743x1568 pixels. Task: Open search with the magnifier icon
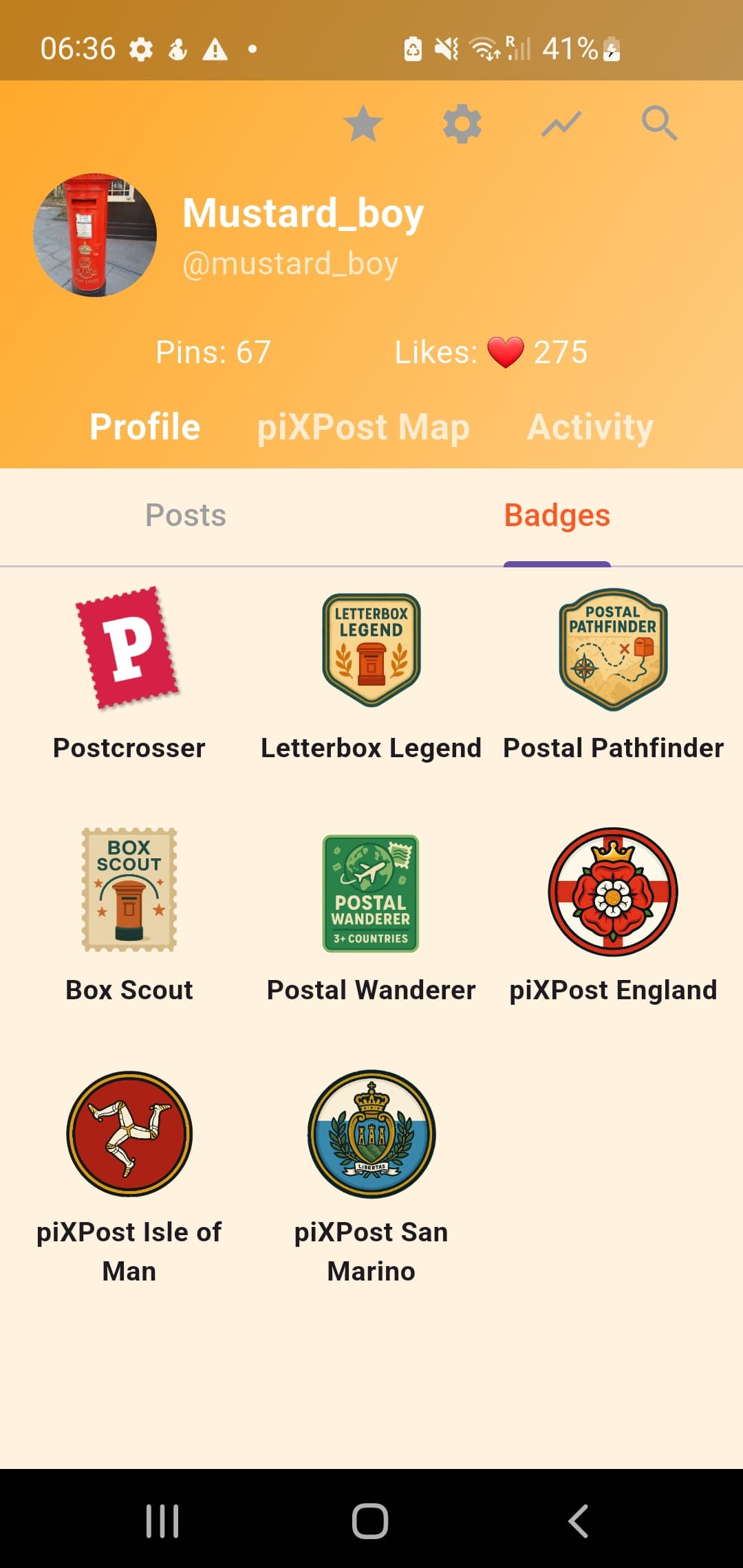pos(659,124)
